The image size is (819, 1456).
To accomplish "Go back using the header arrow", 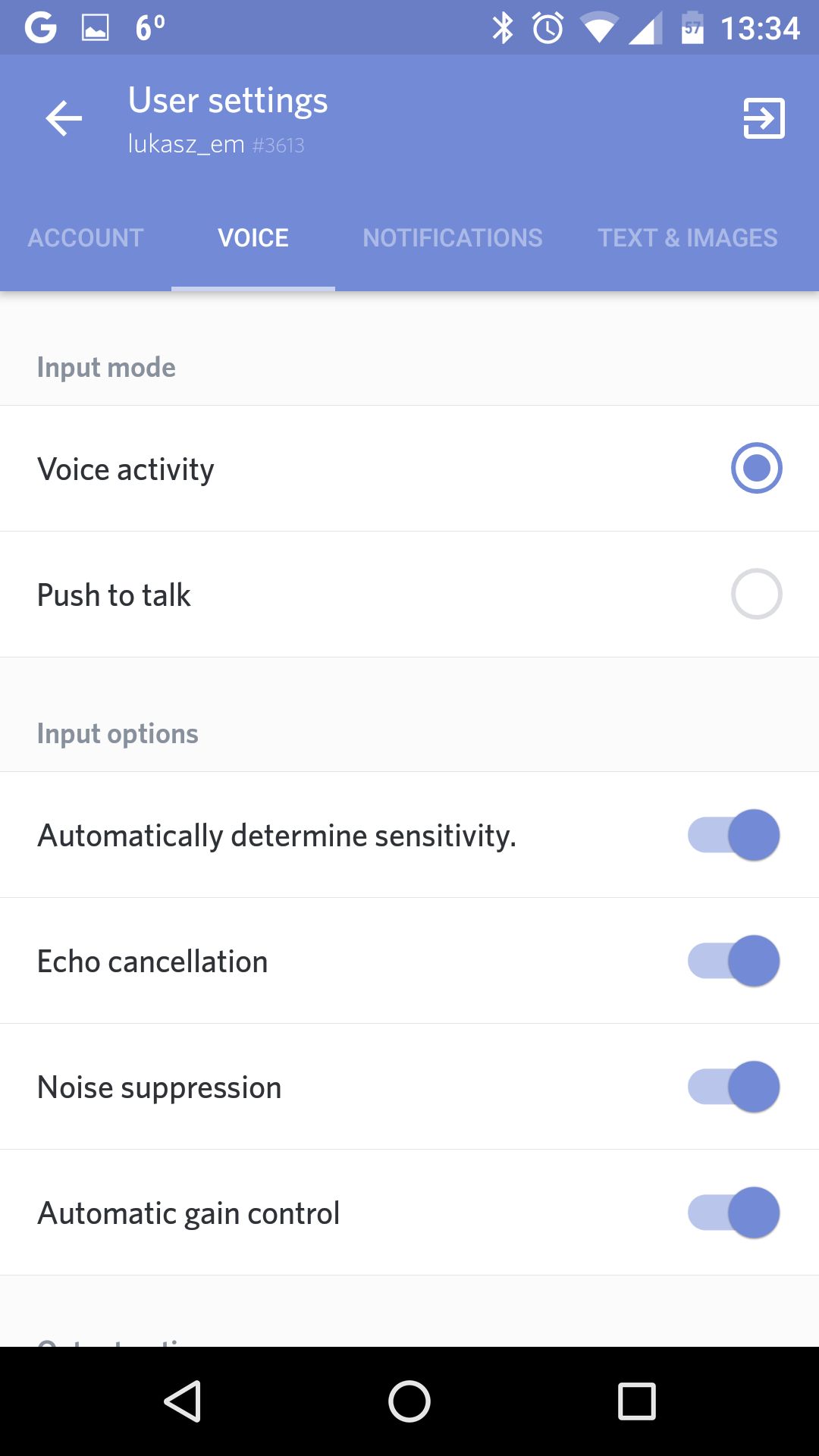I will click(64, 119).
